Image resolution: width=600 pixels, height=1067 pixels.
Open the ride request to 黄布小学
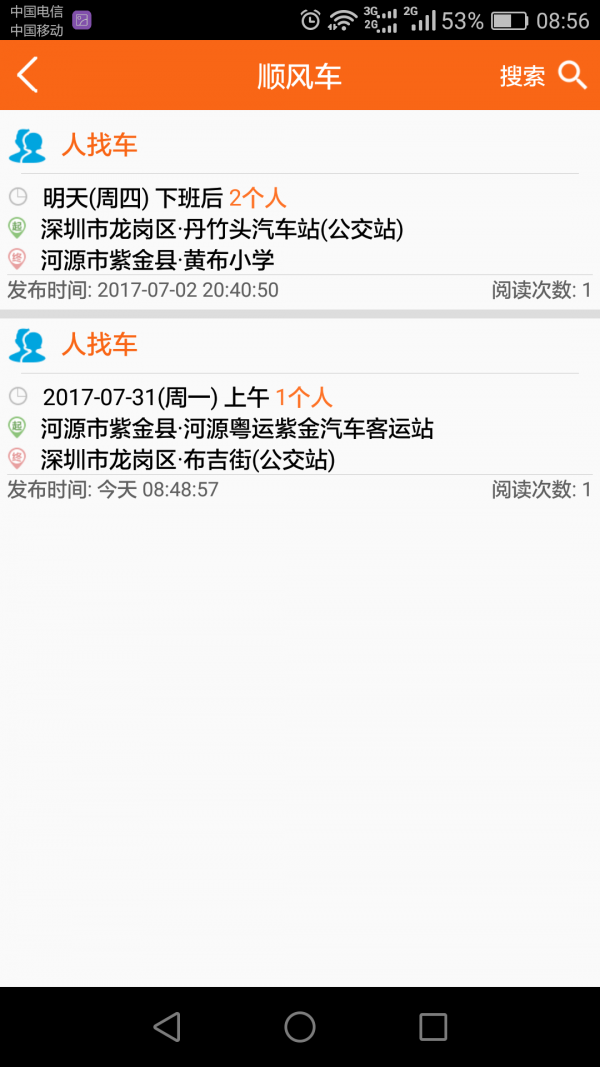click(x=300, y=210)
